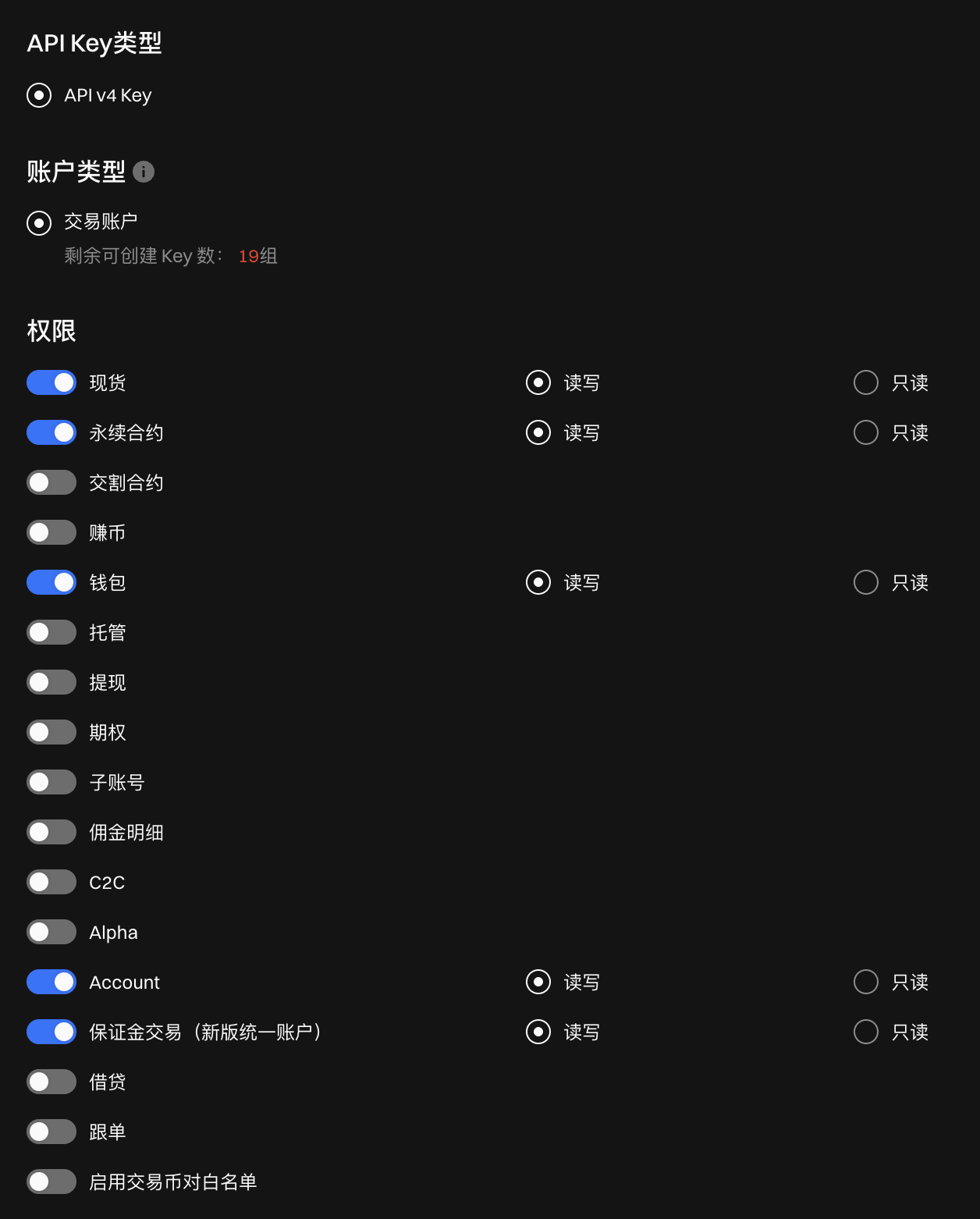Screen dimensions: 980x1219
Task: Switch 钱包 permission to 只读
Action: pos(866,582)
